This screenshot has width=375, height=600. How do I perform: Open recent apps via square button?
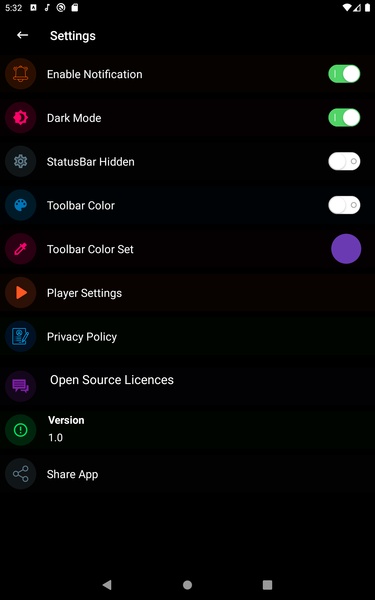point(267,585)
